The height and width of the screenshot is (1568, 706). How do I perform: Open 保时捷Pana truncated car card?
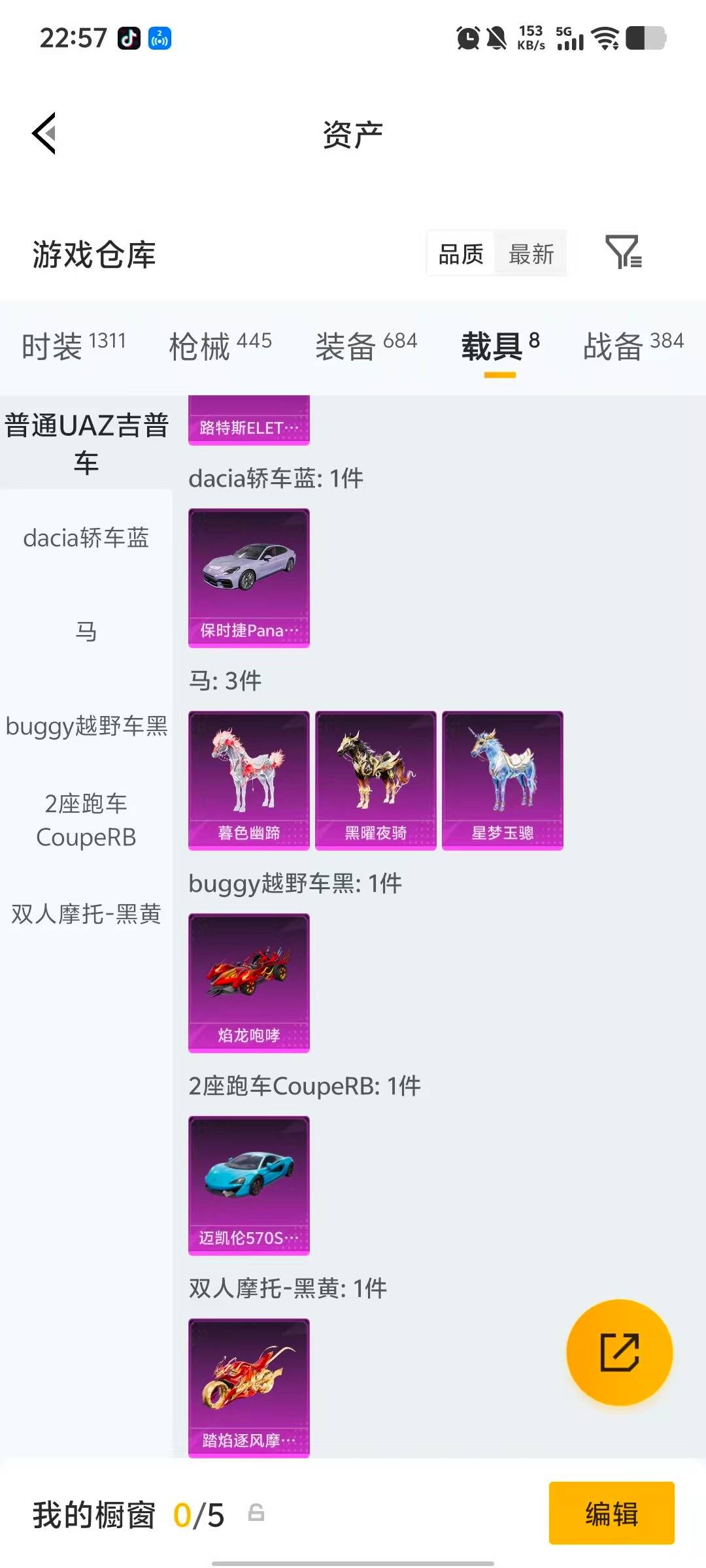point(248,575)
